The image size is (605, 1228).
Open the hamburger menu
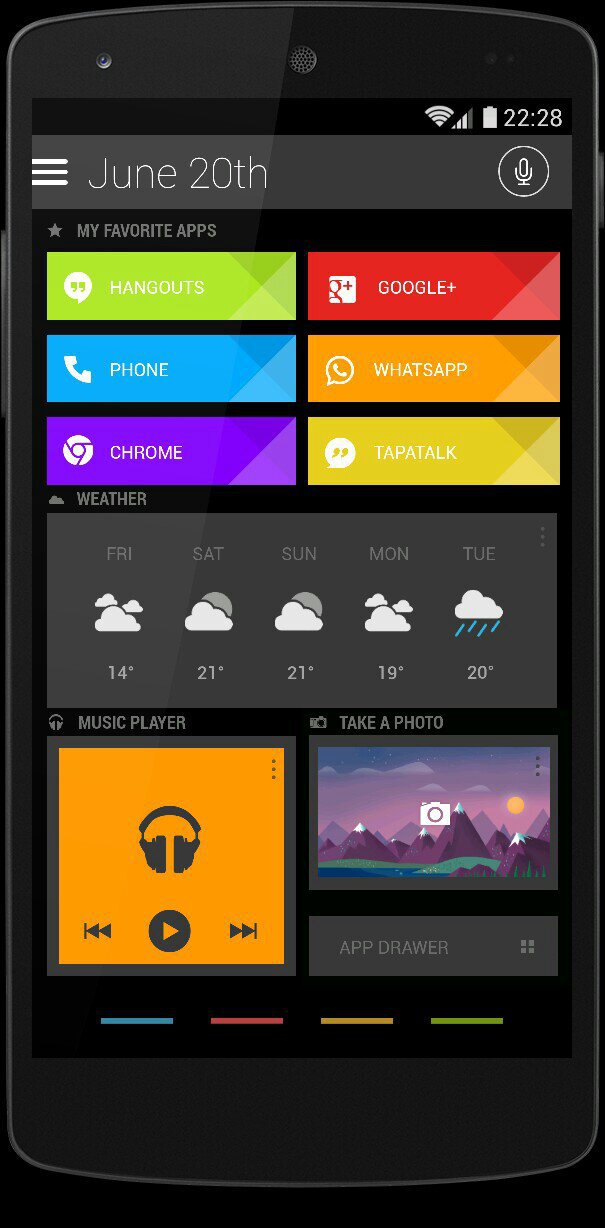(x=50, y=172)
